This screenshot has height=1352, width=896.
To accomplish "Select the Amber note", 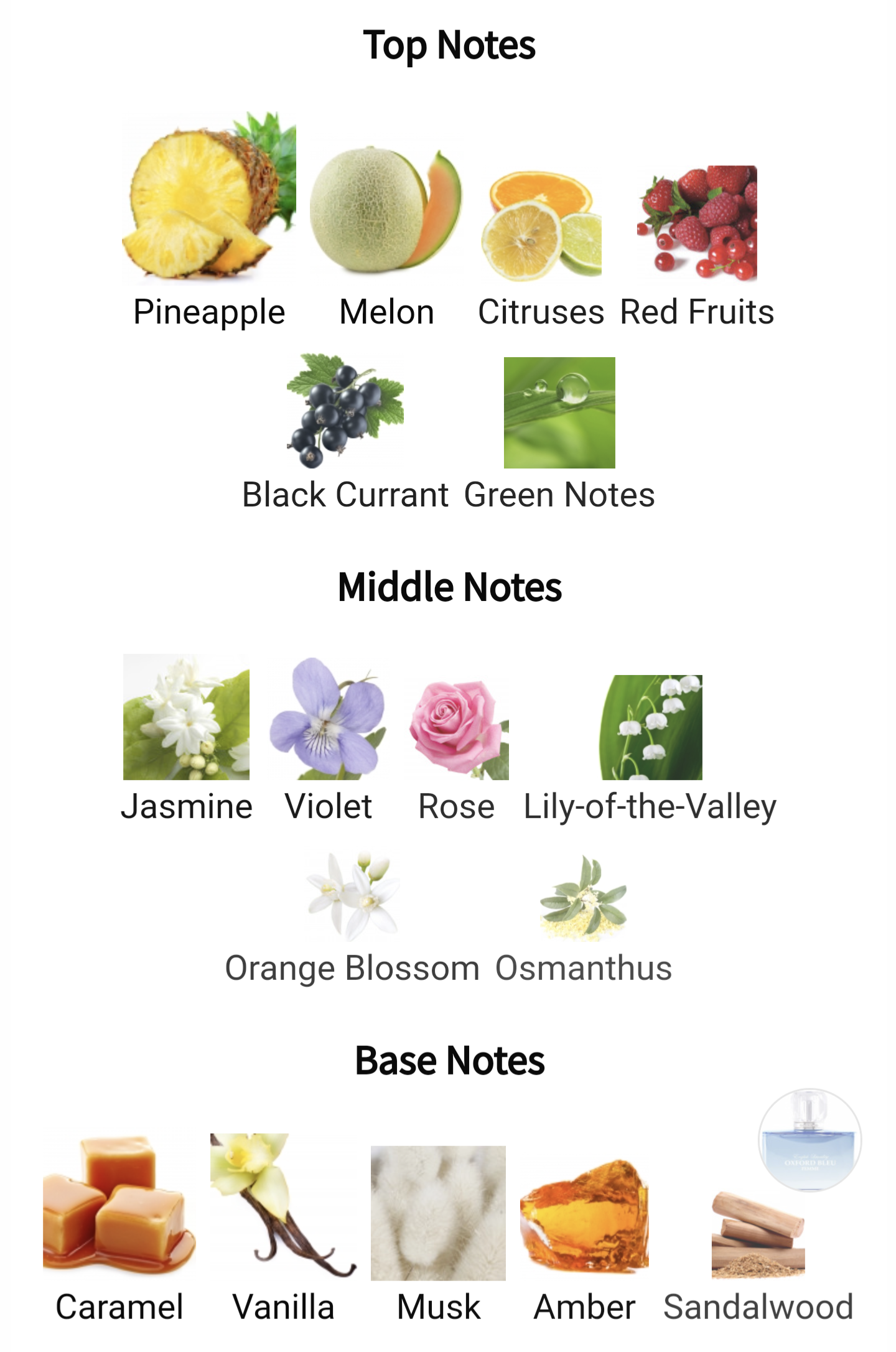I will (x=584, y=1216).
